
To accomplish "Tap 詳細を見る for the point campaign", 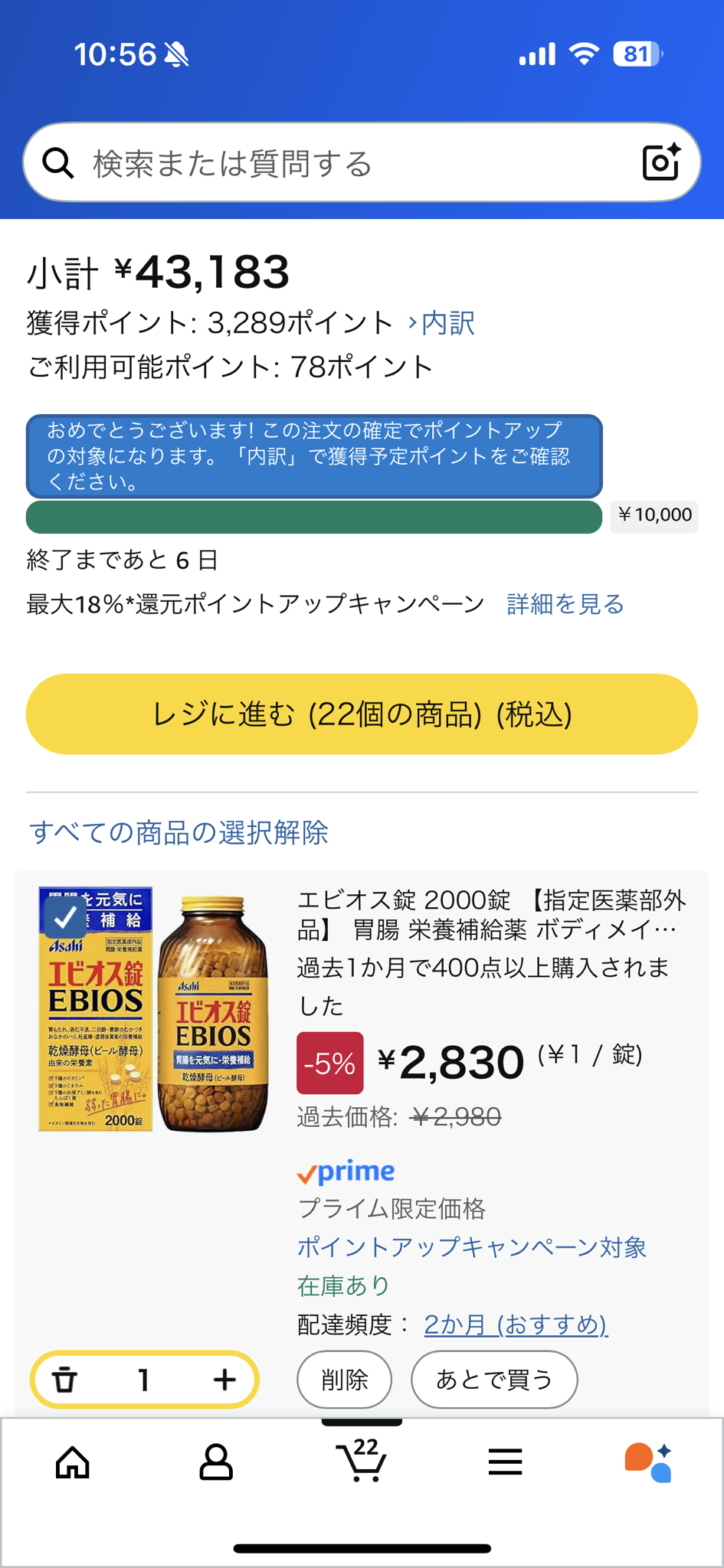I will (x=565, y=604).
